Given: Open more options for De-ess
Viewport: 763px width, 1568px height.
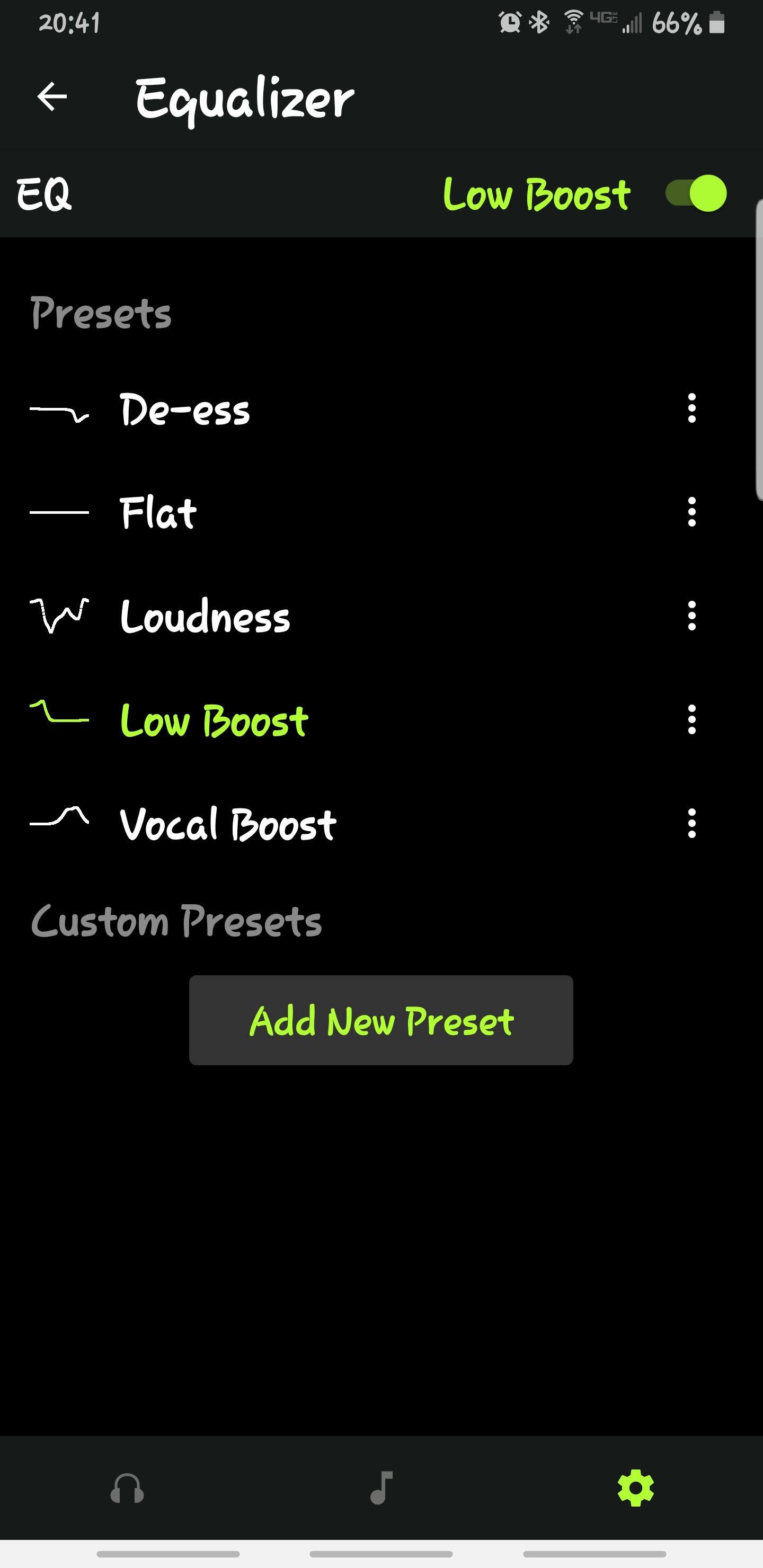Looking at the screenshot, I should (x=691, y=408).
